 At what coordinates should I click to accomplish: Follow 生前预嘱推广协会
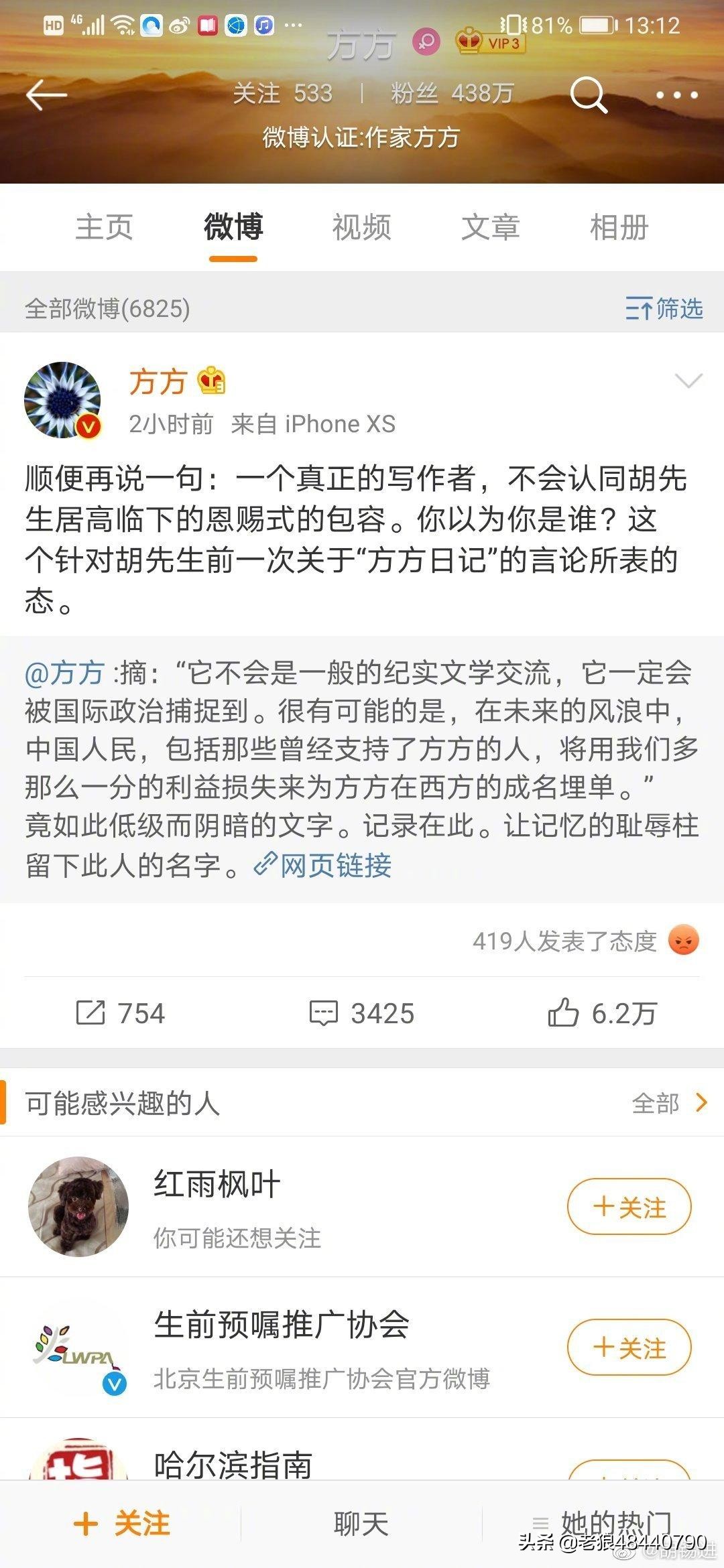(629, 1348)
